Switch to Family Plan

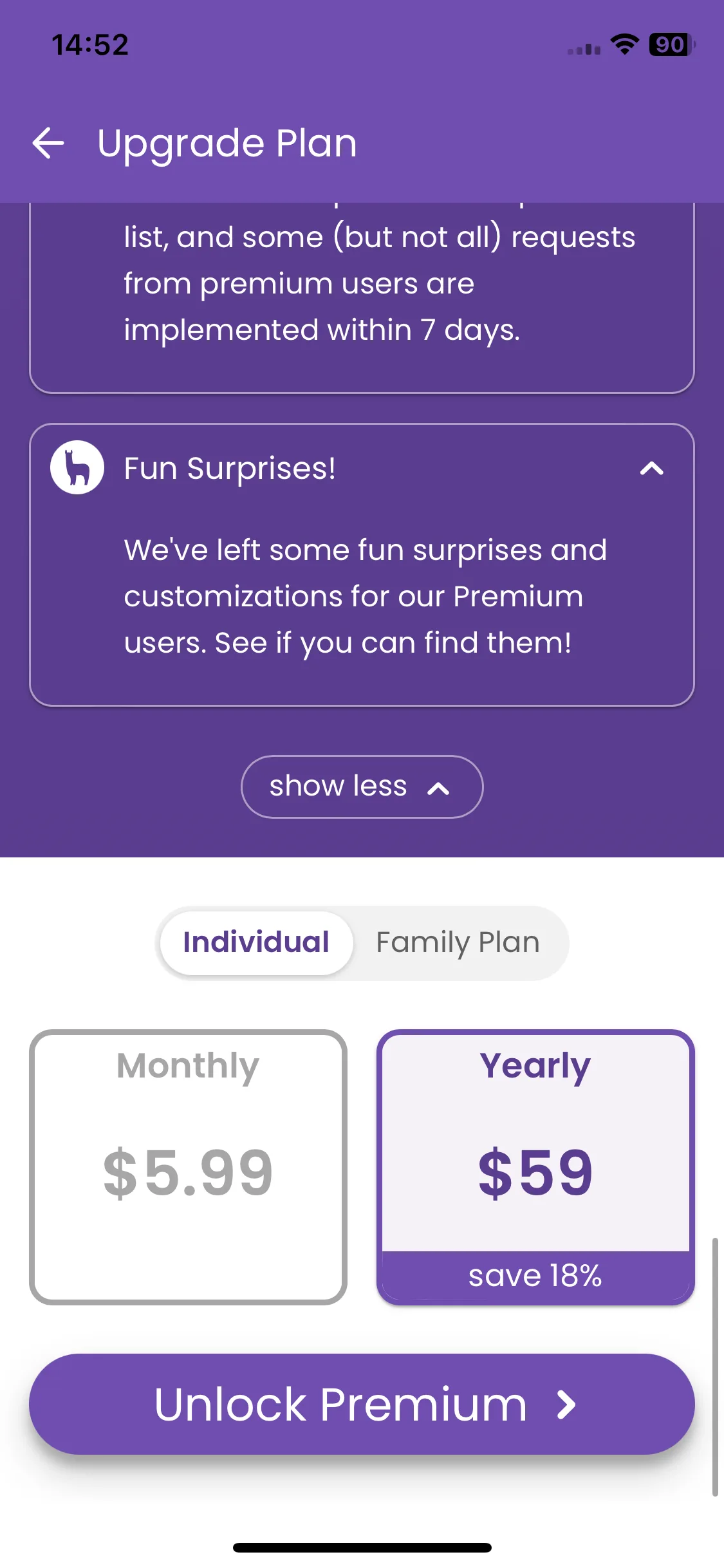click(458, 943)
